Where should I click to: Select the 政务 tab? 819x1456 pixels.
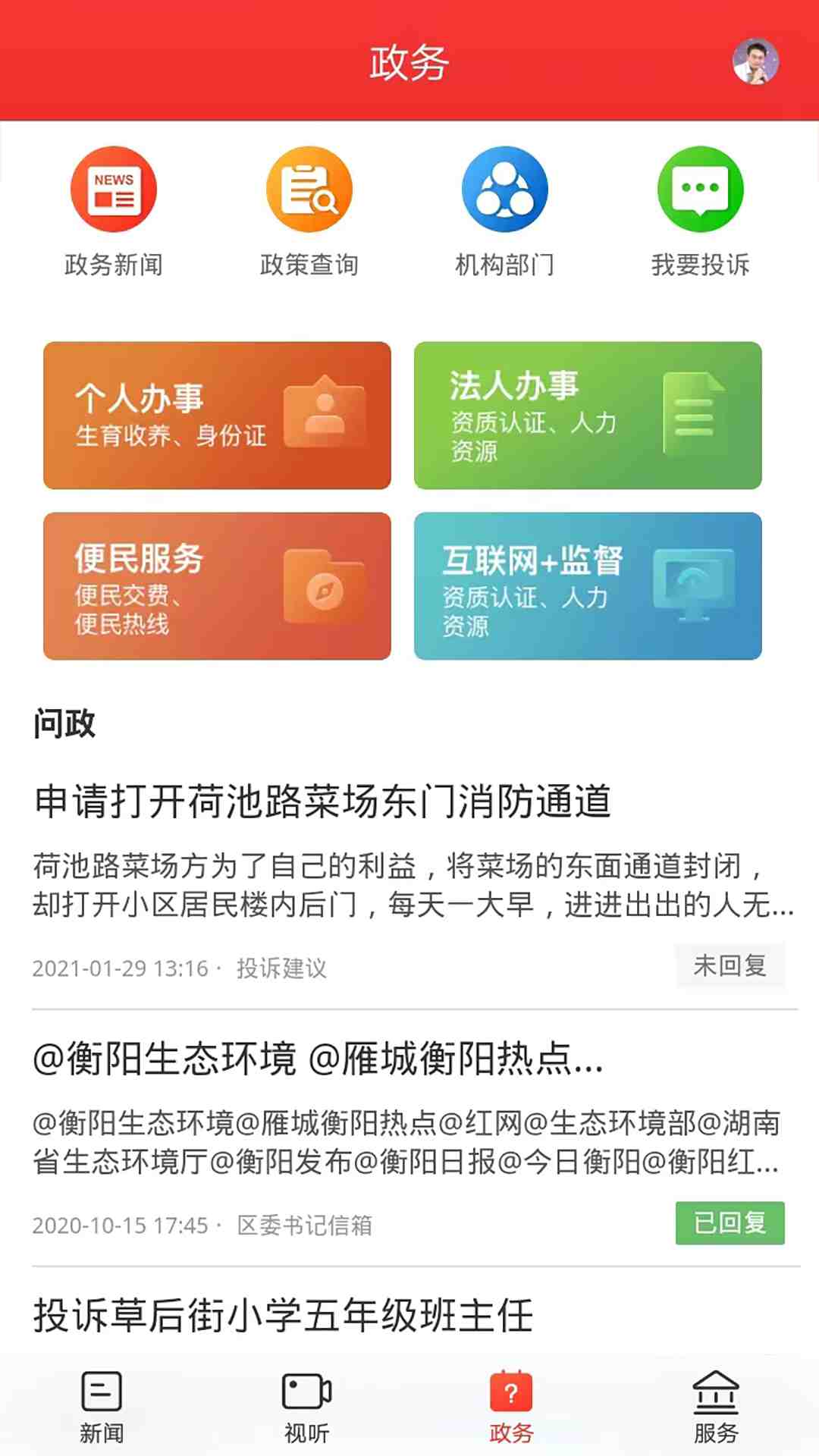click(x=511, y=1407)
